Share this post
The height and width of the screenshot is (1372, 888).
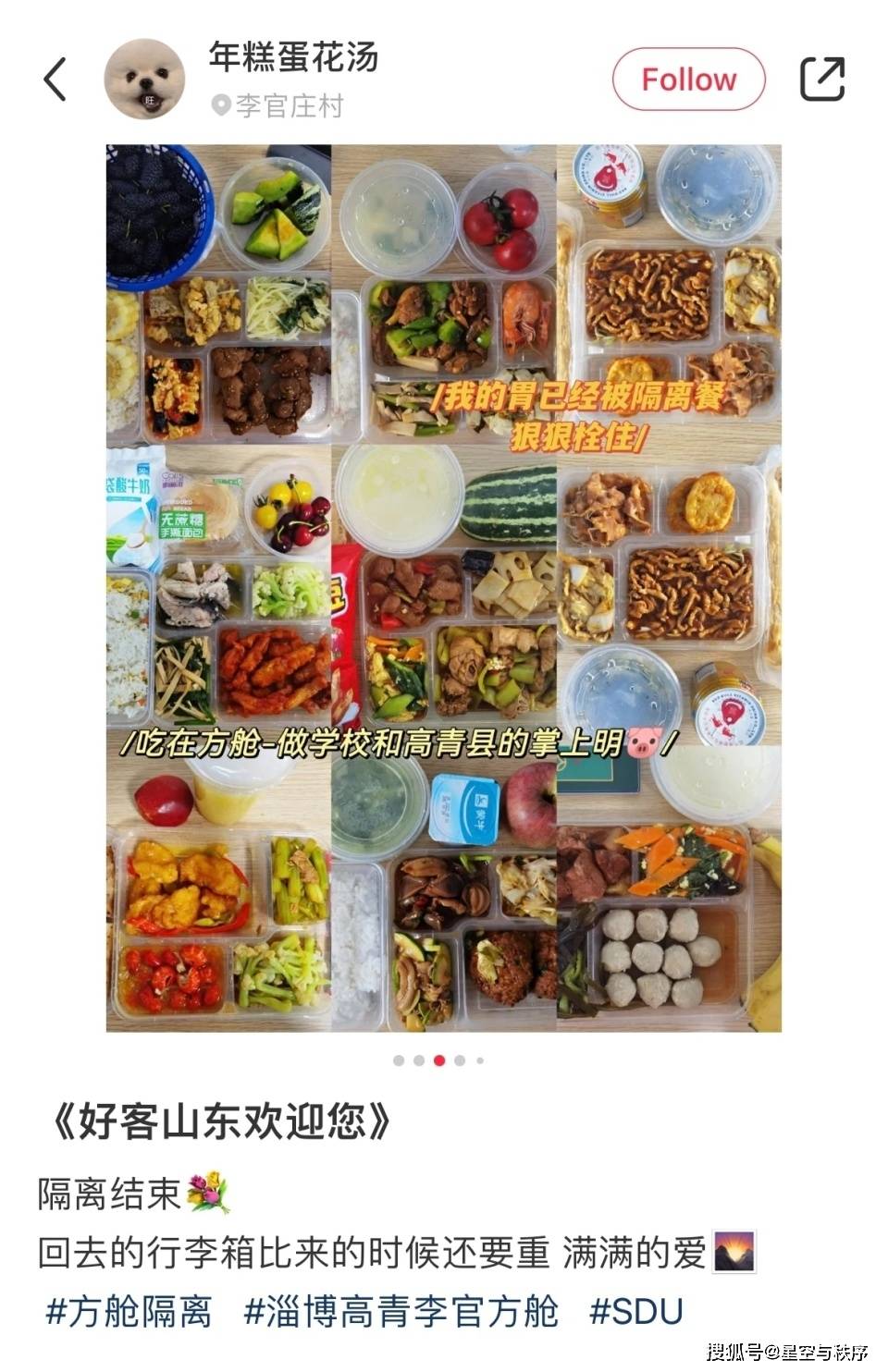coord(821,79)
